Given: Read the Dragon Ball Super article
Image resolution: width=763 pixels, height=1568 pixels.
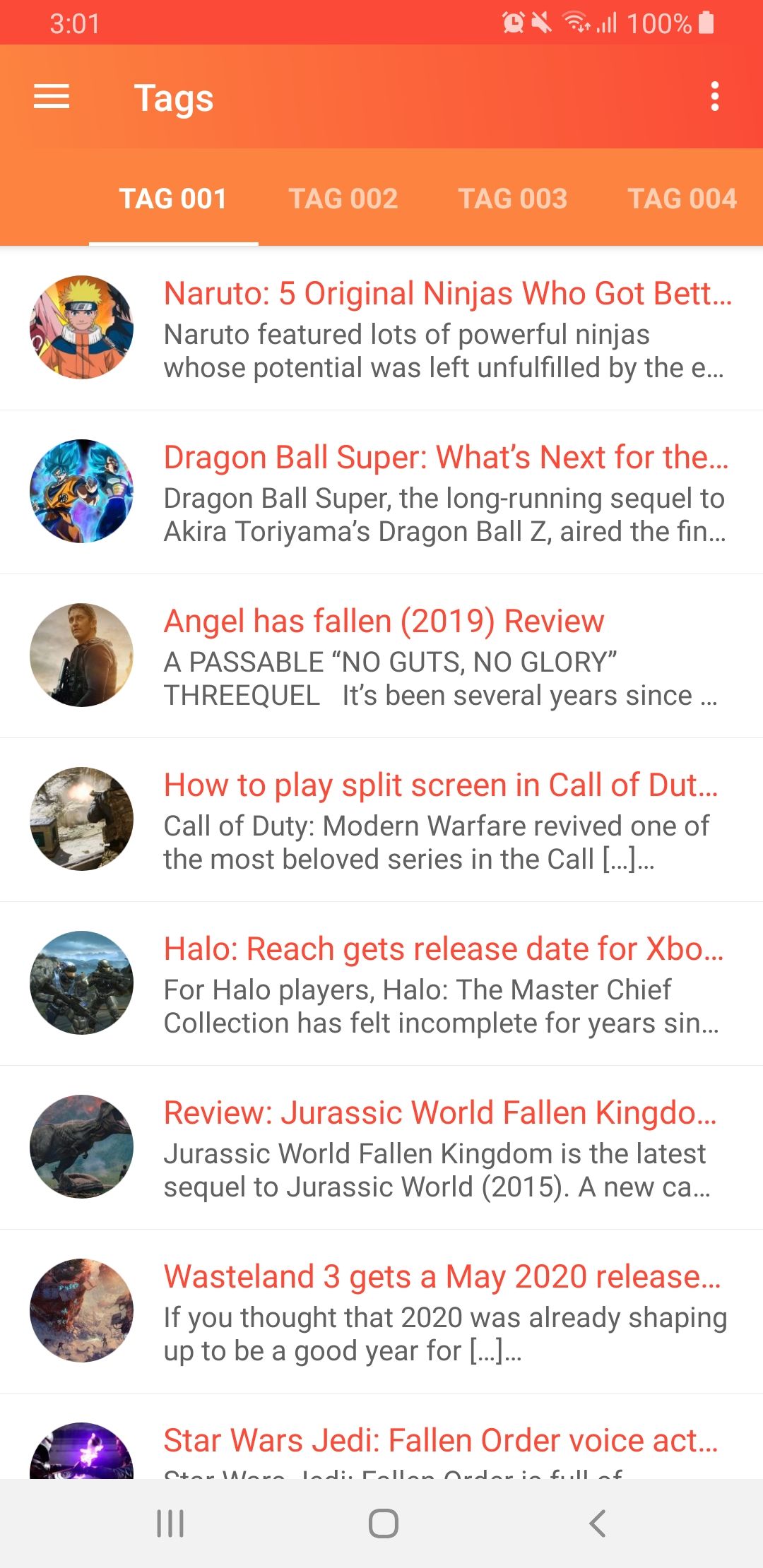Looking at the screenshot, I should pos(381,492).
